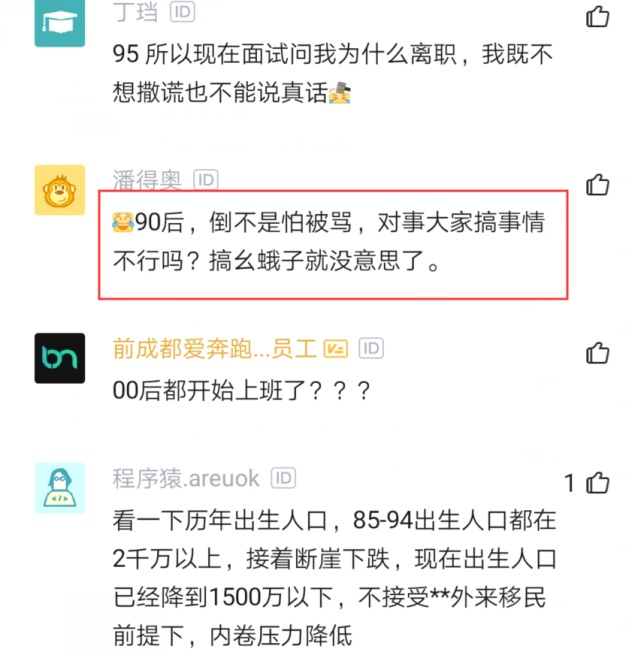Like the comment by 丁珰

pos(597,17)
